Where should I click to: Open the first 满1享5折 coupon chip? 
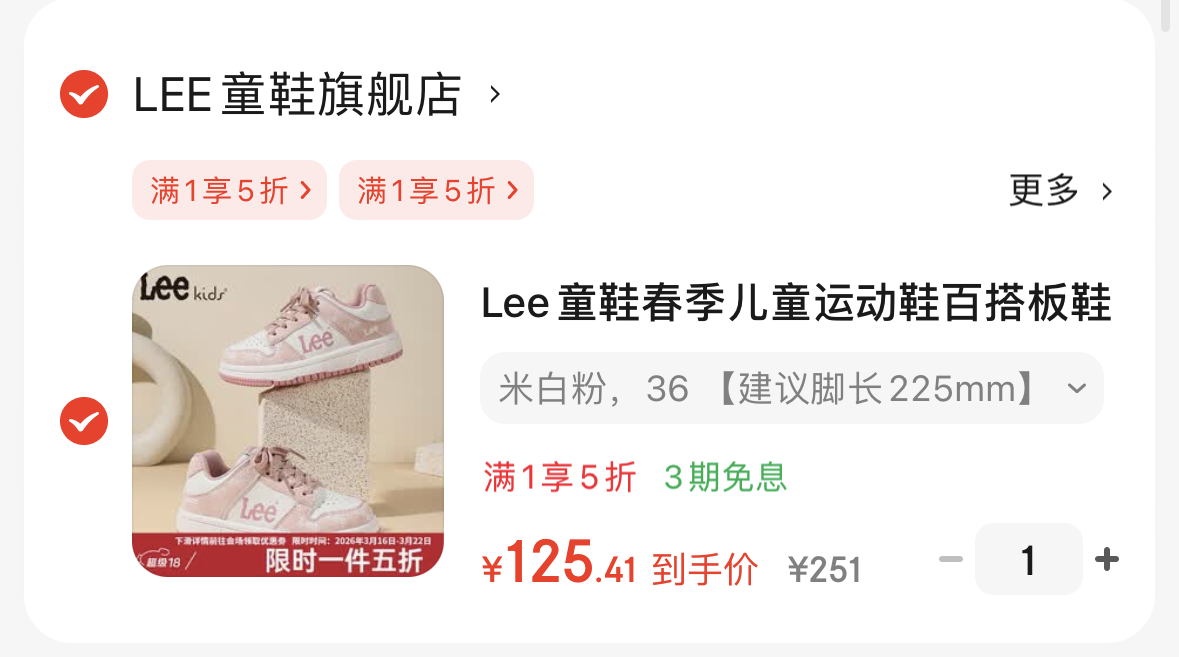[x=230, y=190]
